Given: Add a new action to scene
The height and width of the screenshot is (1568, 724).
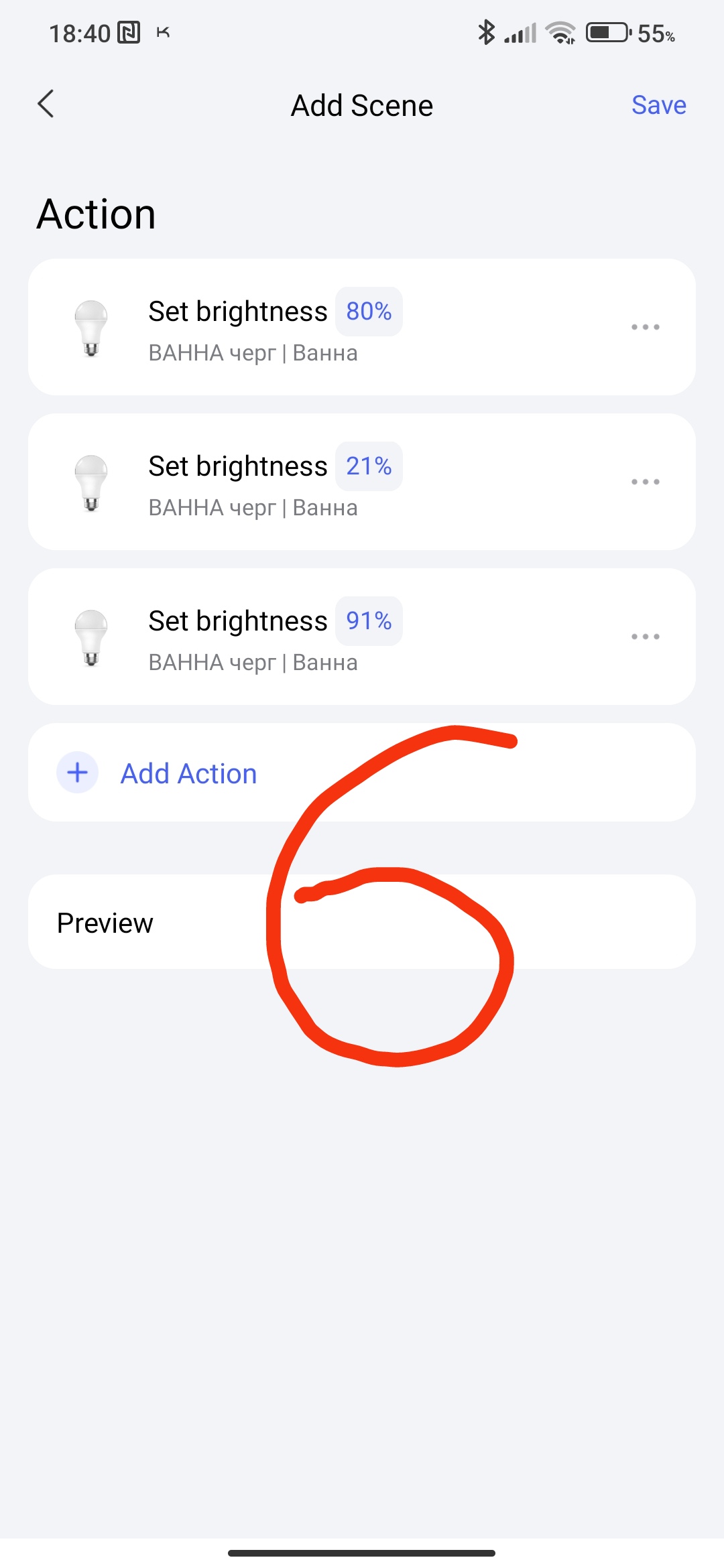Looking at the screenshot, I should pyautogui.click(x=189, y=773).
